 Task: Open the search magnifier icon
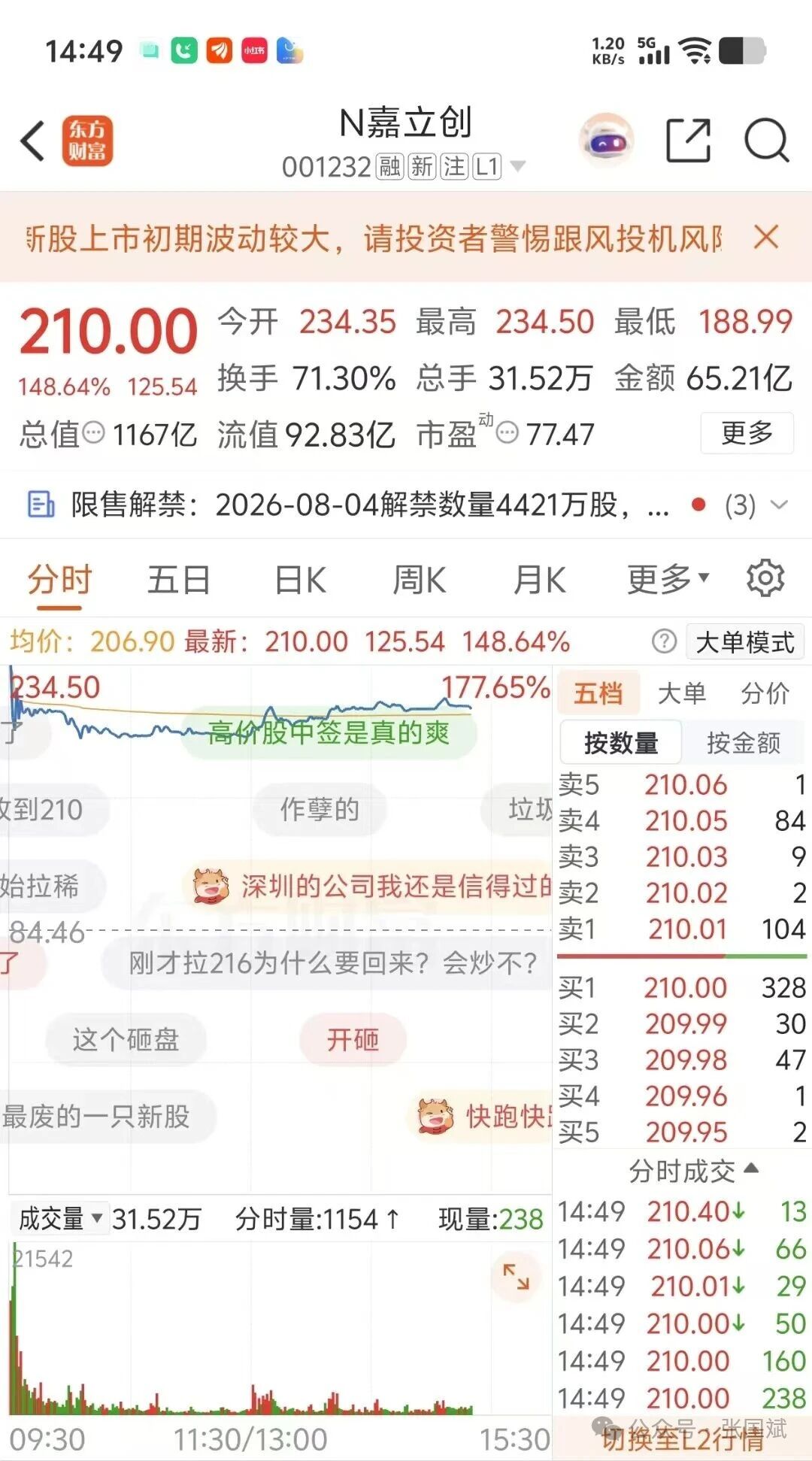pos(766,141)
